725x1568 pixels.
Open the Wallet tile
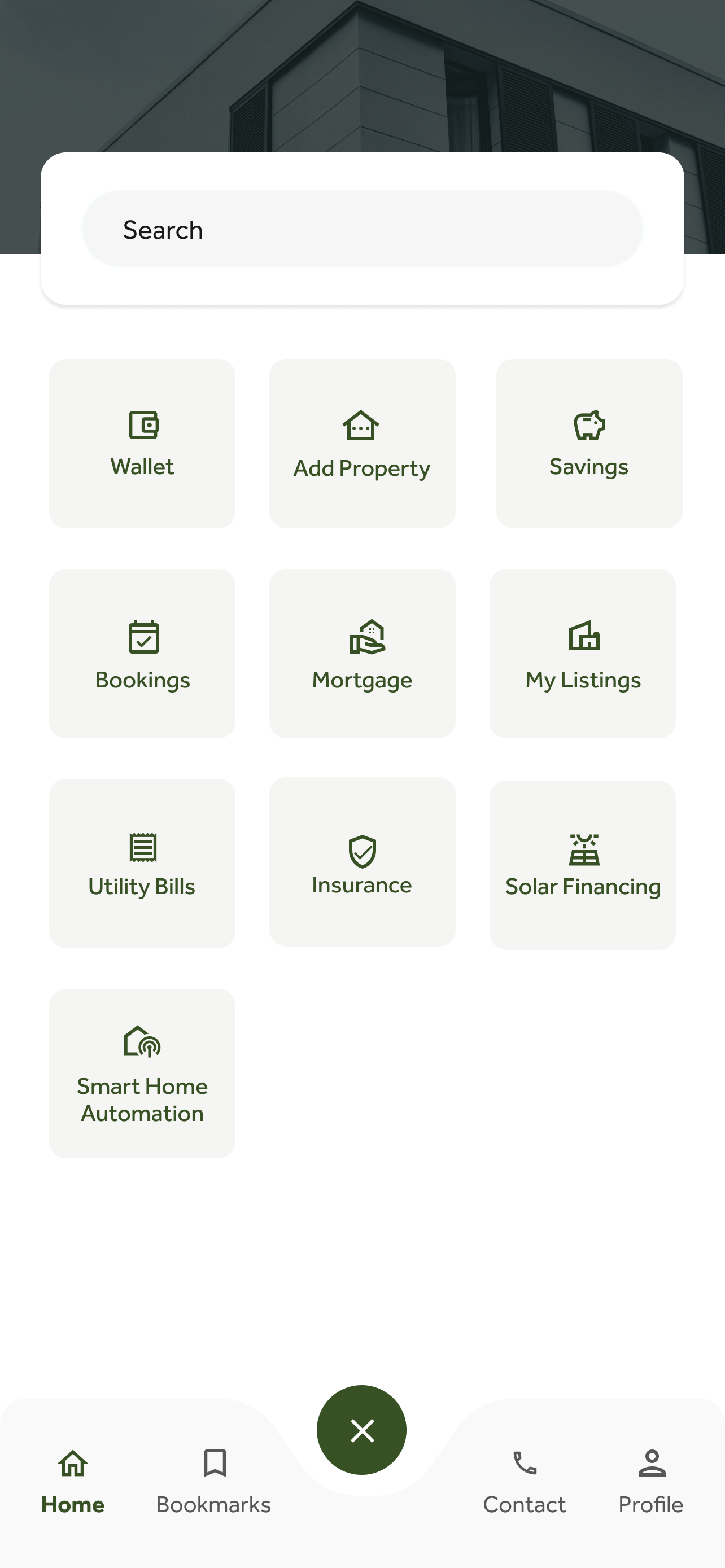[142, 443]
